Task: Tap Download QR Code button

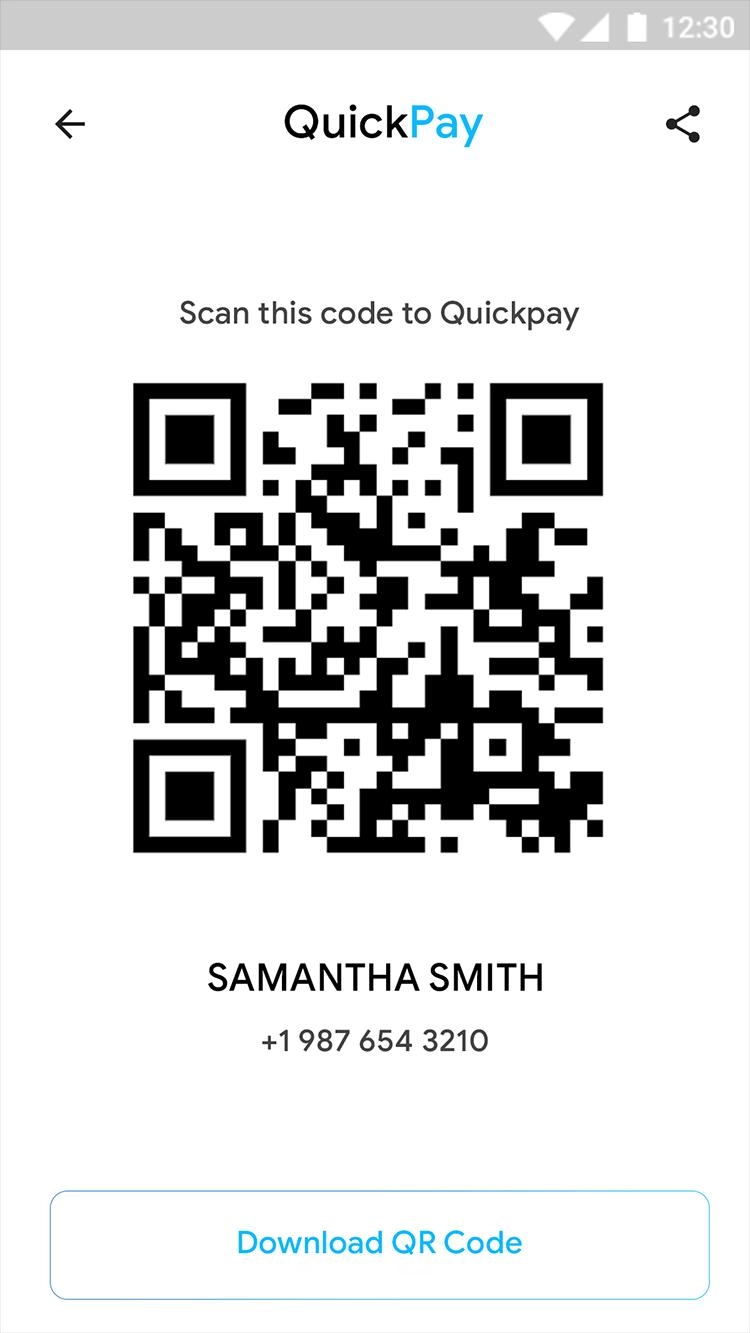Action: click(x=379, y=1243)
